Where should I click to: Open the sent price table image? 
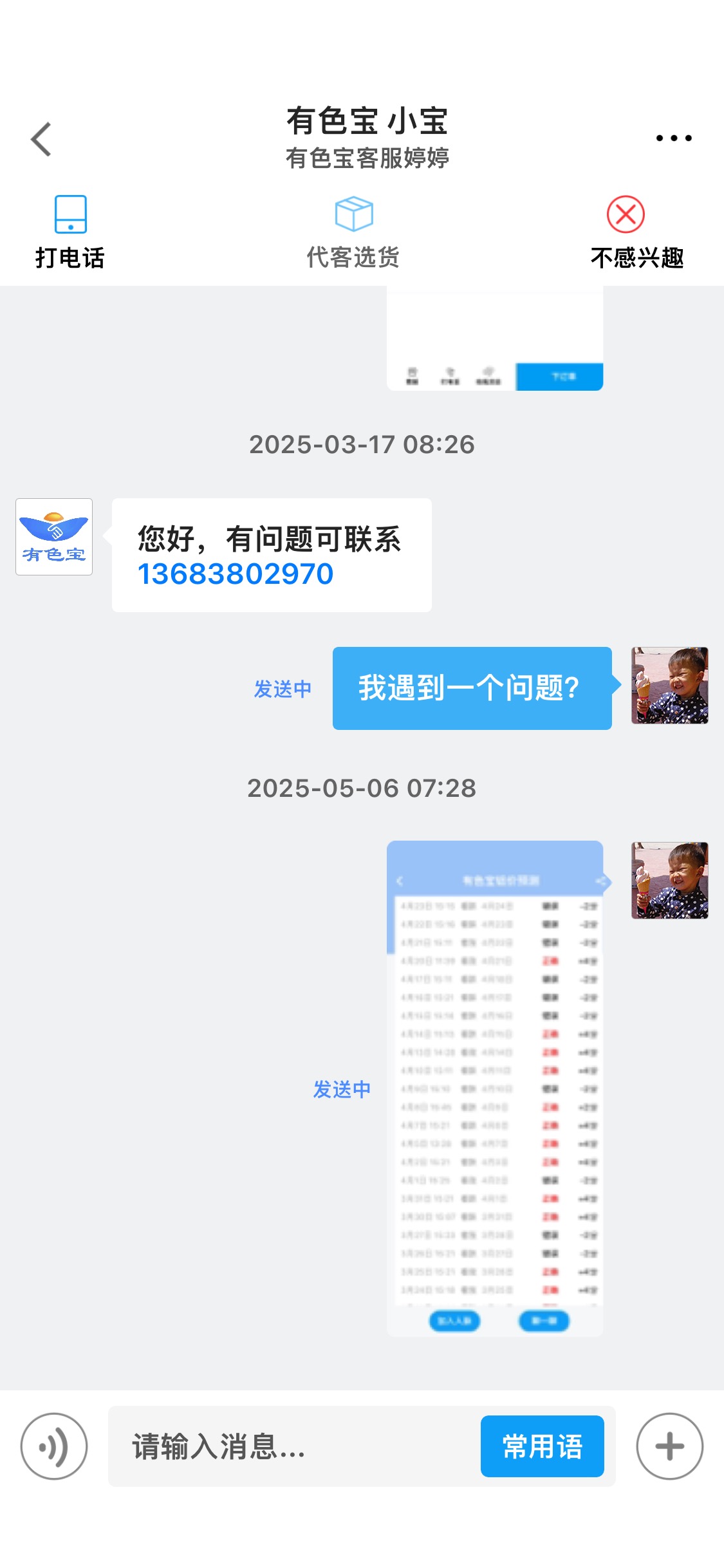point(495,1088)
